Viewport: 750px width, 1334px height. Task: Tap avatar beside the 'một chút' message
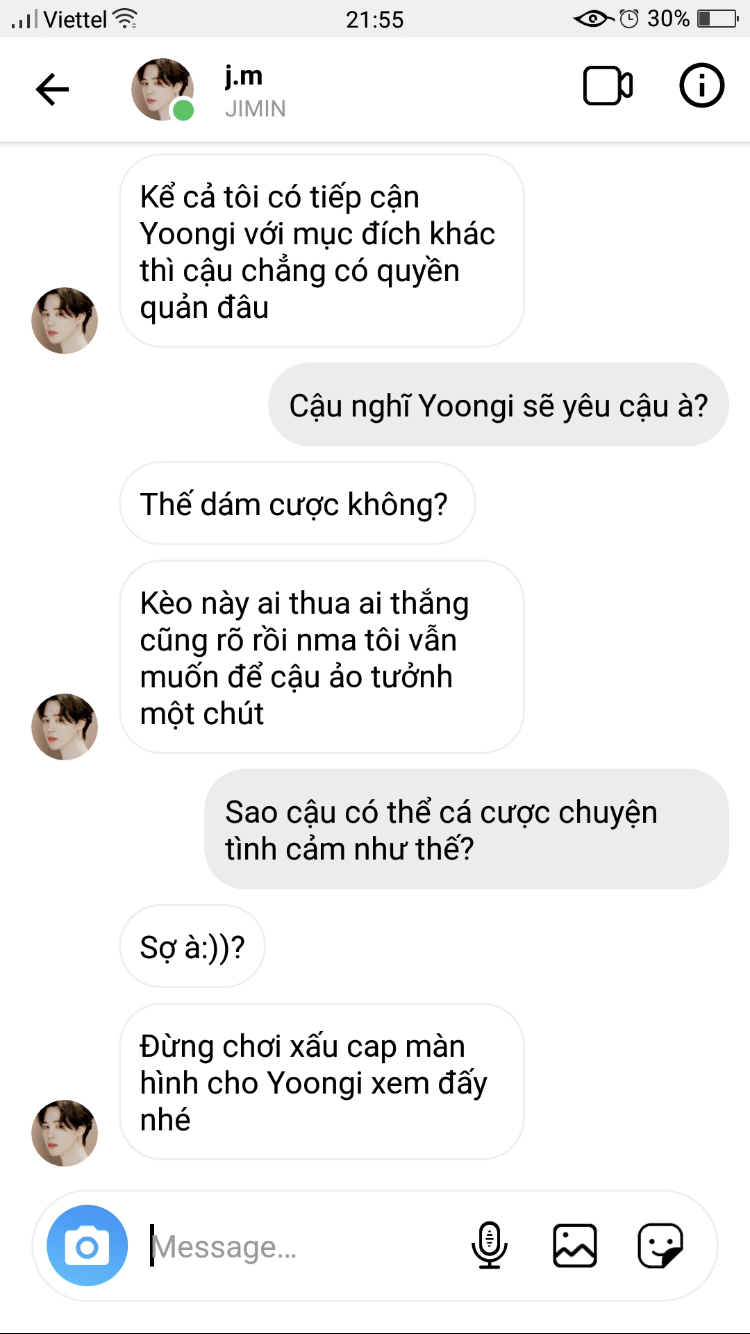pyautogui.click(x=65, y=727)
